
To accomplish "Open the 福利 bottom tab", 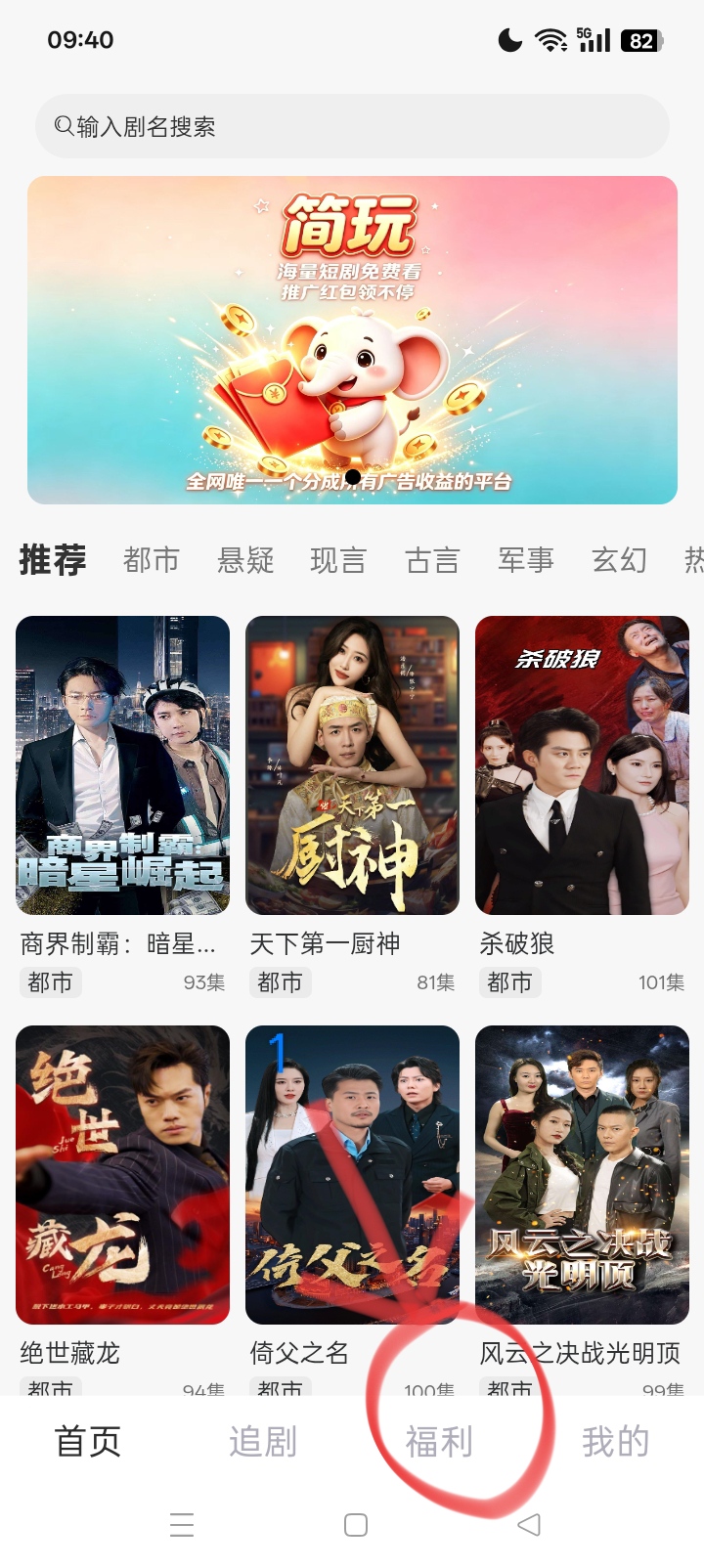I will (440, 1442).
